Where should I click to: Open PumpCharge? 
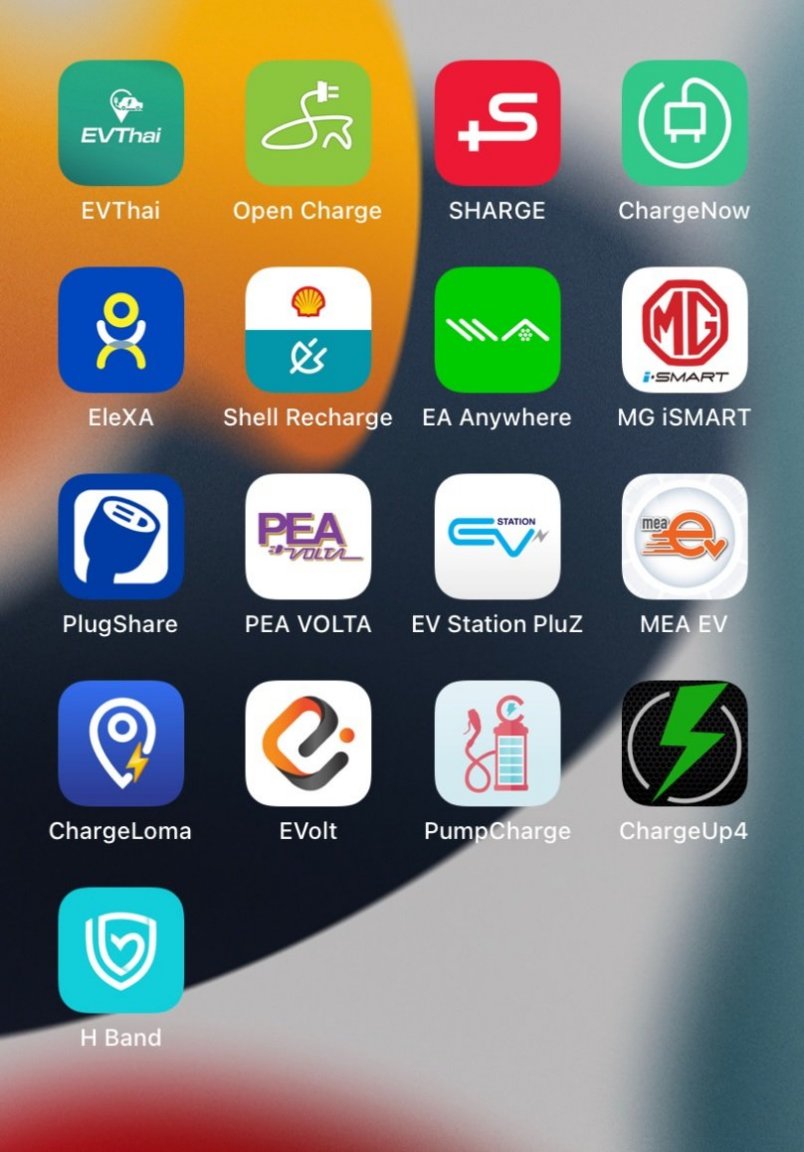(497, 744)
